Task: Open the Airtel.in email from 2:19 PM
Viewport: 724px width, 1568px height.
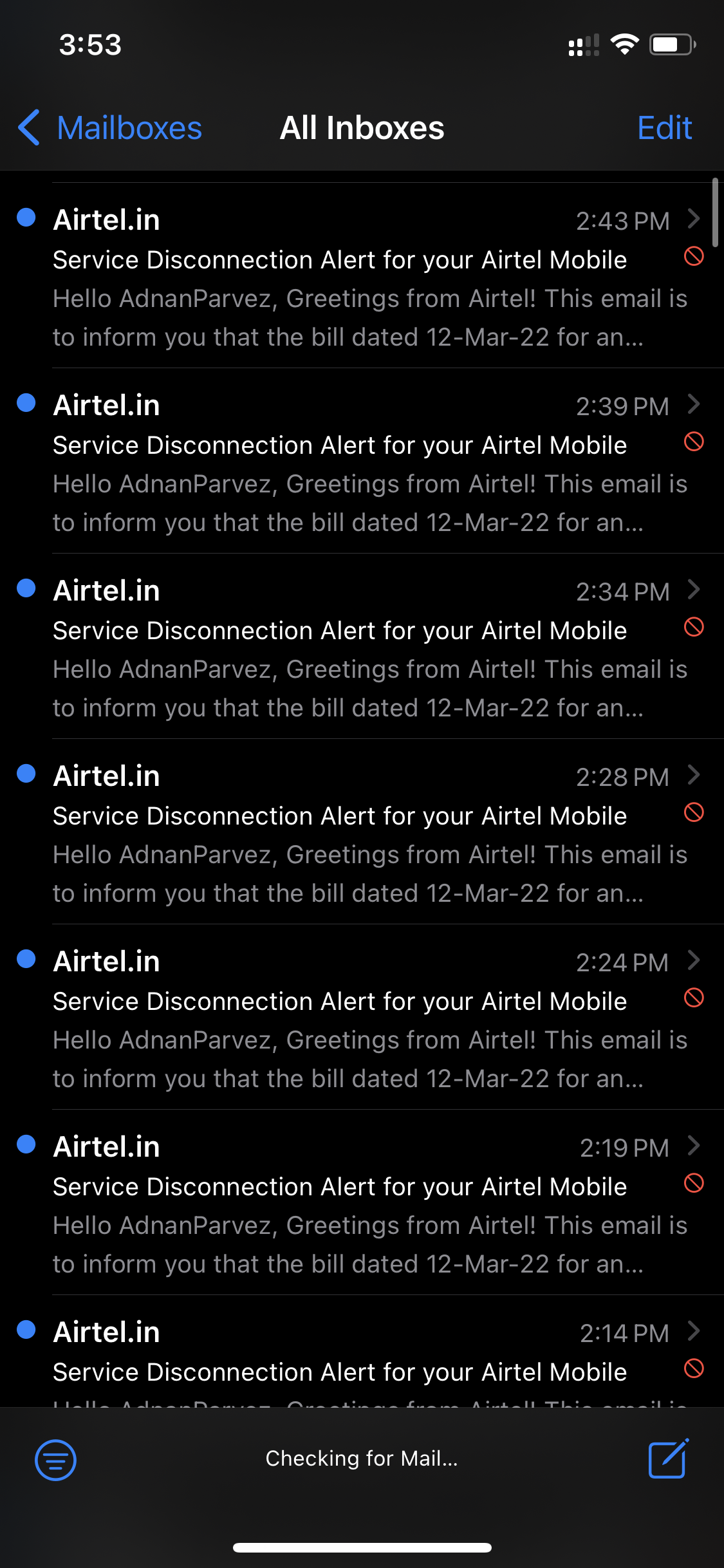Action: pos(360,1204)
